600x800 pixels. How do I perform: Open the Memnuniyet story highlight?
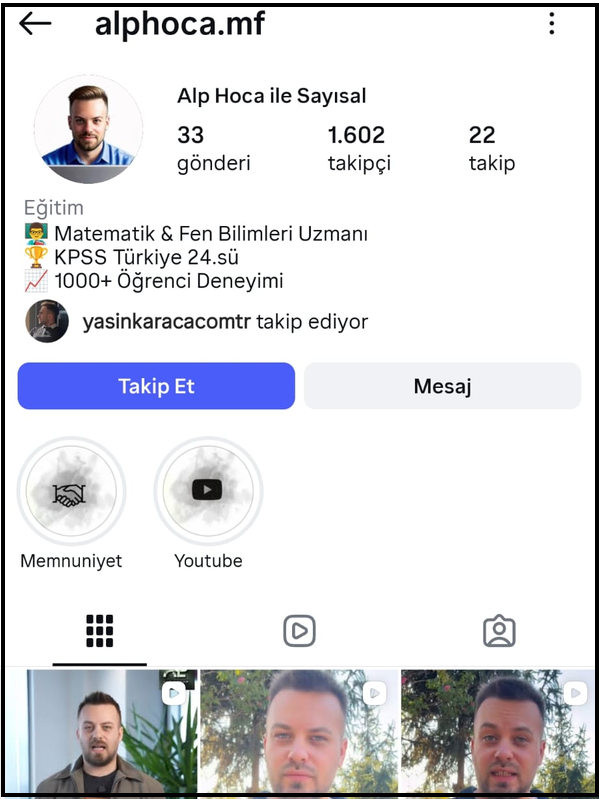click(x=71, y=491)
